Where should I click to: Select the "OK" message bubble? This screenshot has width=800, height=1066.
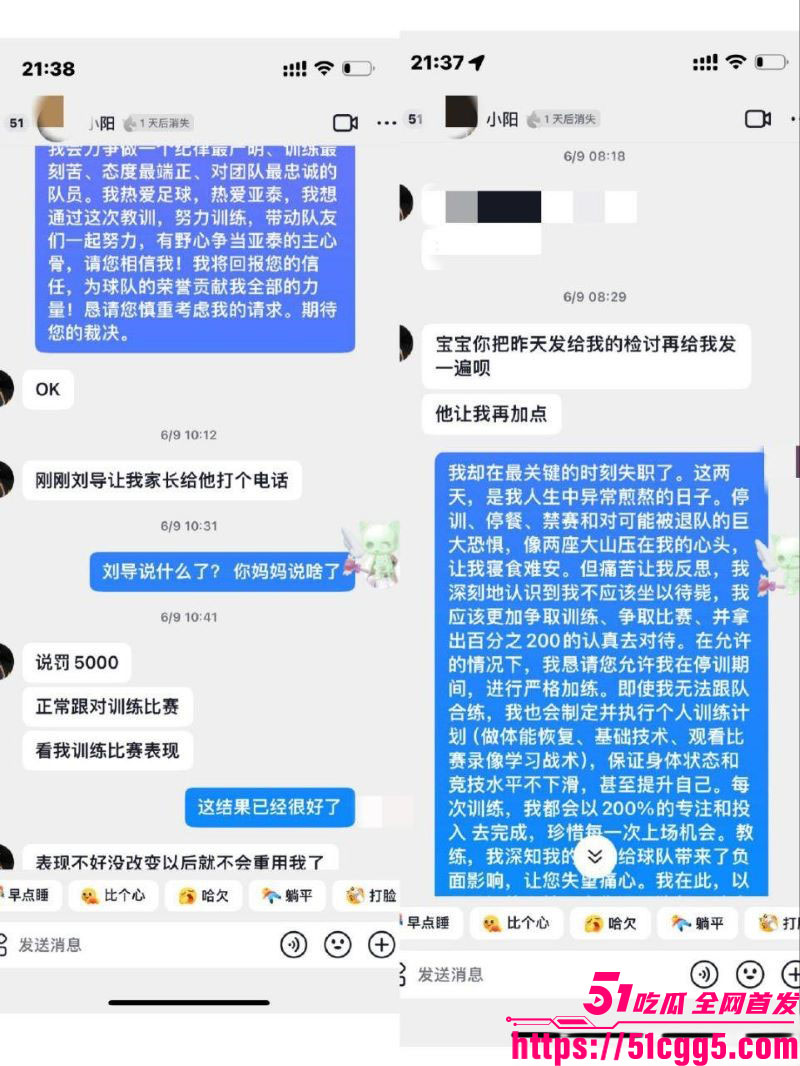(47, 390)
